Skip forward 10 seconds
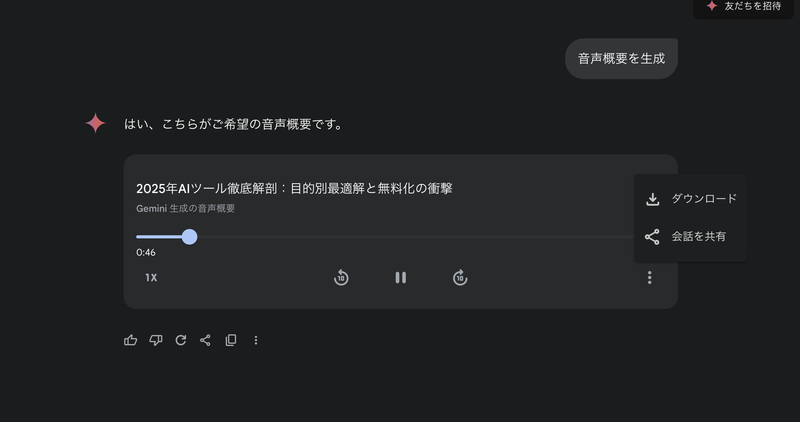800x422 pixels. click(460, 278)
